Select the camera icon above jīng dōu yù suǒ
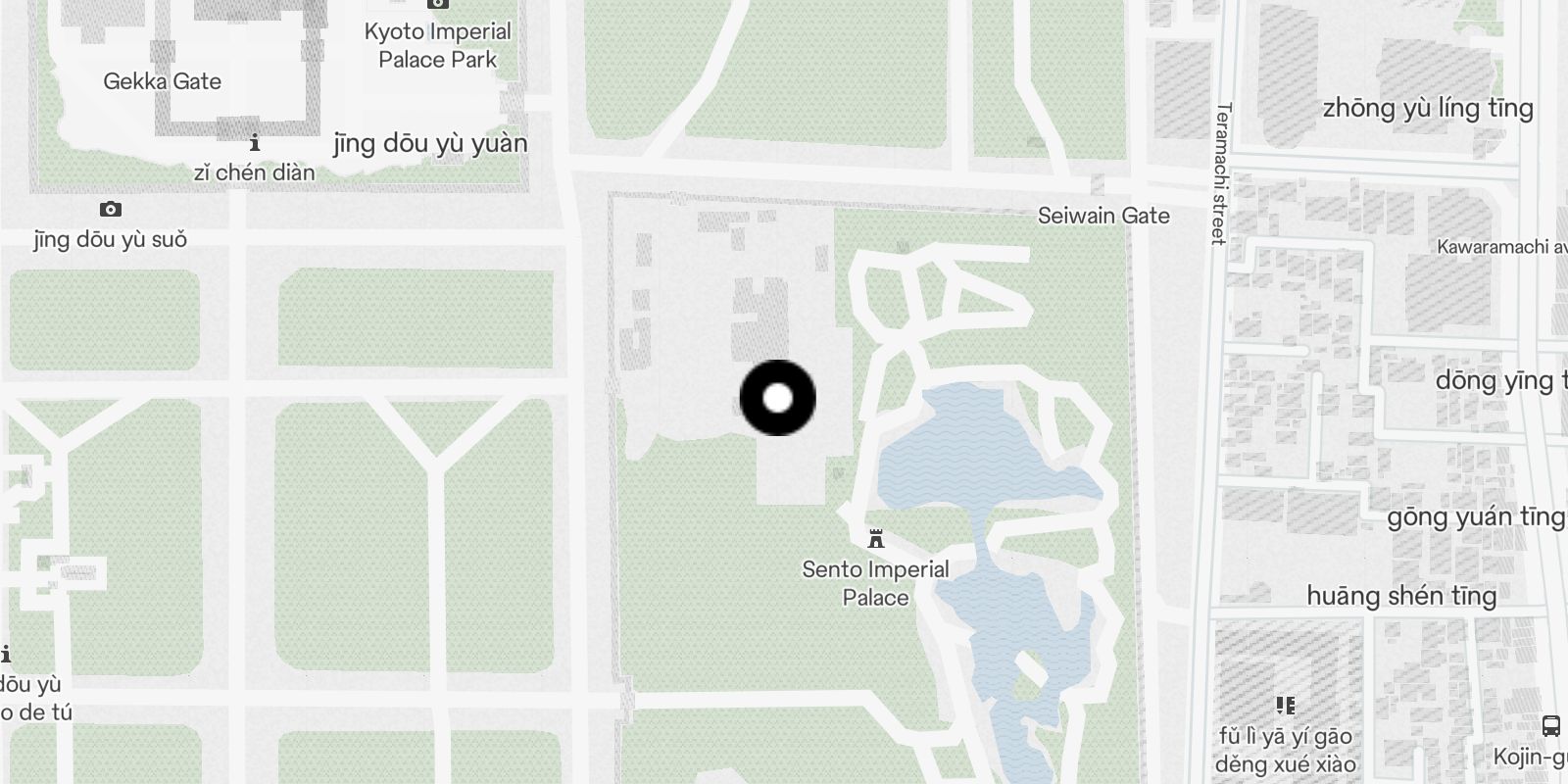Screen dimensions: 1568x784 (x=111, y=209)
